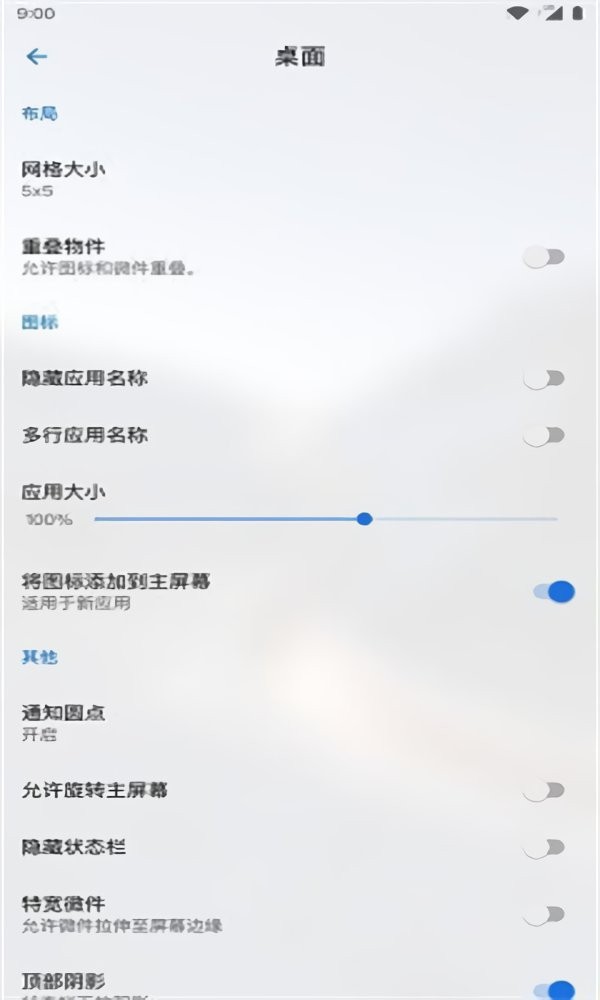This screenshot has width=600, height=1000.
Task: Enable the 重叠物件 overlap switch
Action: [545, 257]
